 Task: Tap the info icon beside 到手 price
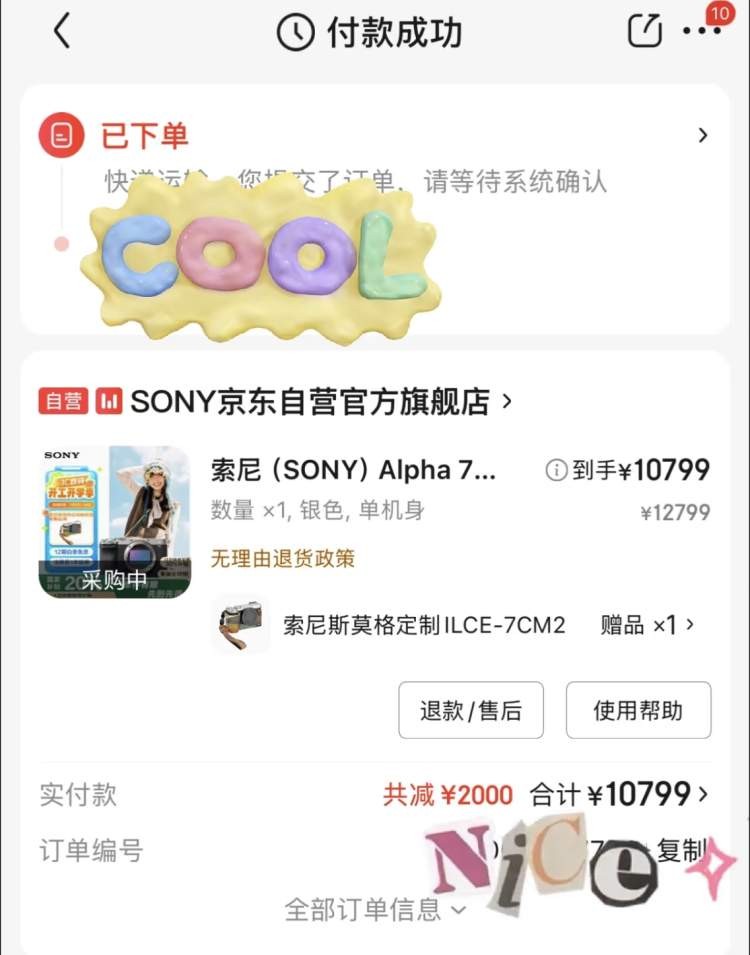pos(556,470)
